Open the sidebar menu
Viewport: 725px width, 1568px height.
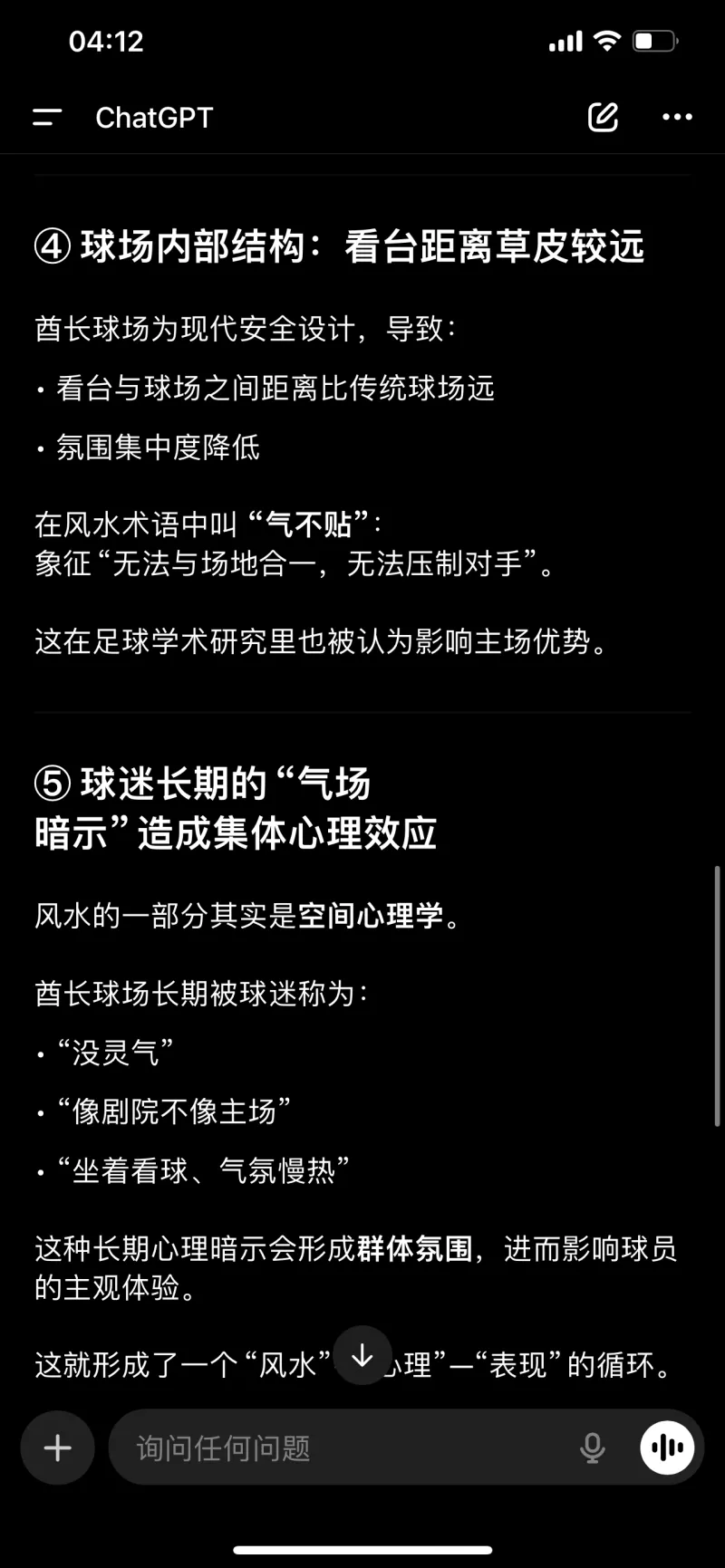[47, 117]
